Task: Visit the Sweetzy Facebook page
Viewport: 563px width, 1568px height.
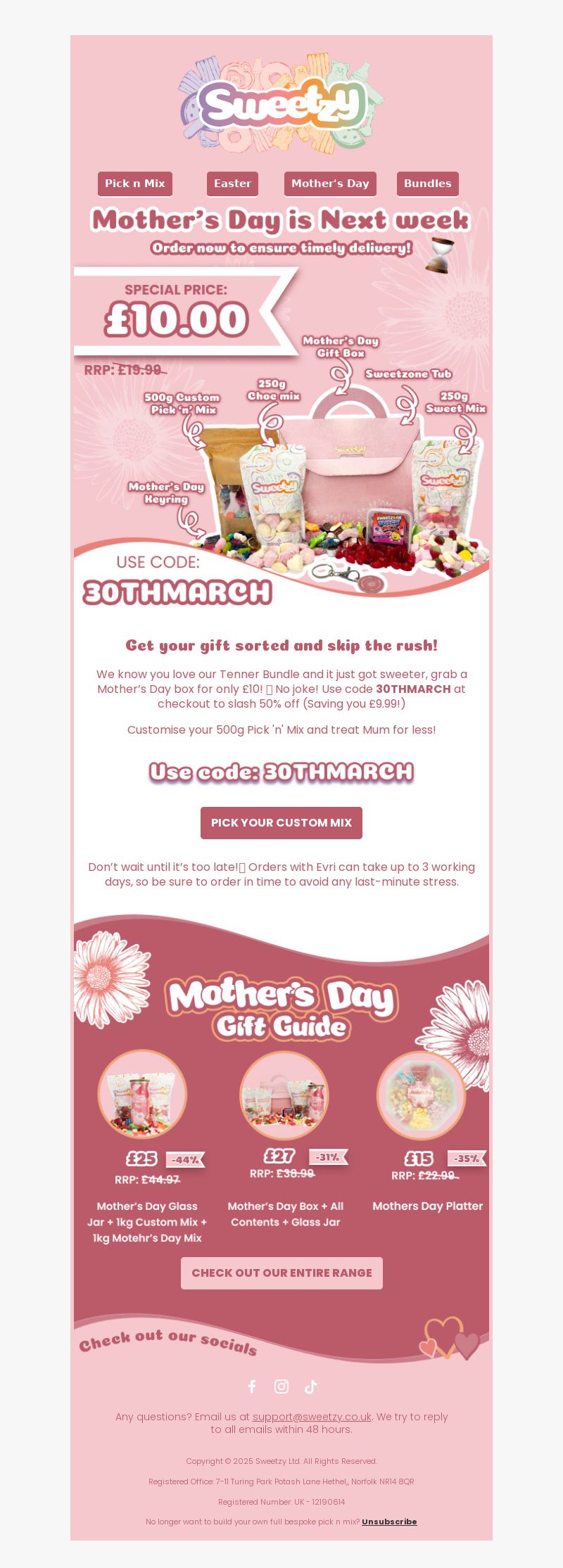Action: 252,1387
